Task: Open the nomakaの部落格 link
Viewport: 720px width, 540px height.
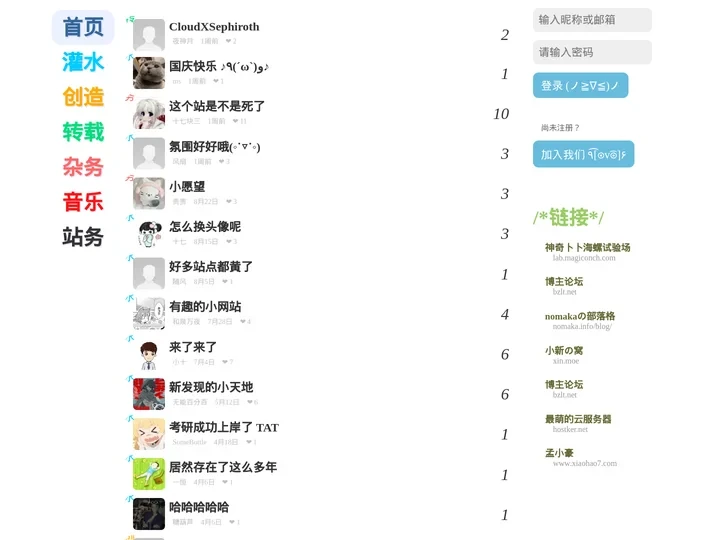Action: click(x=580, y=316)
